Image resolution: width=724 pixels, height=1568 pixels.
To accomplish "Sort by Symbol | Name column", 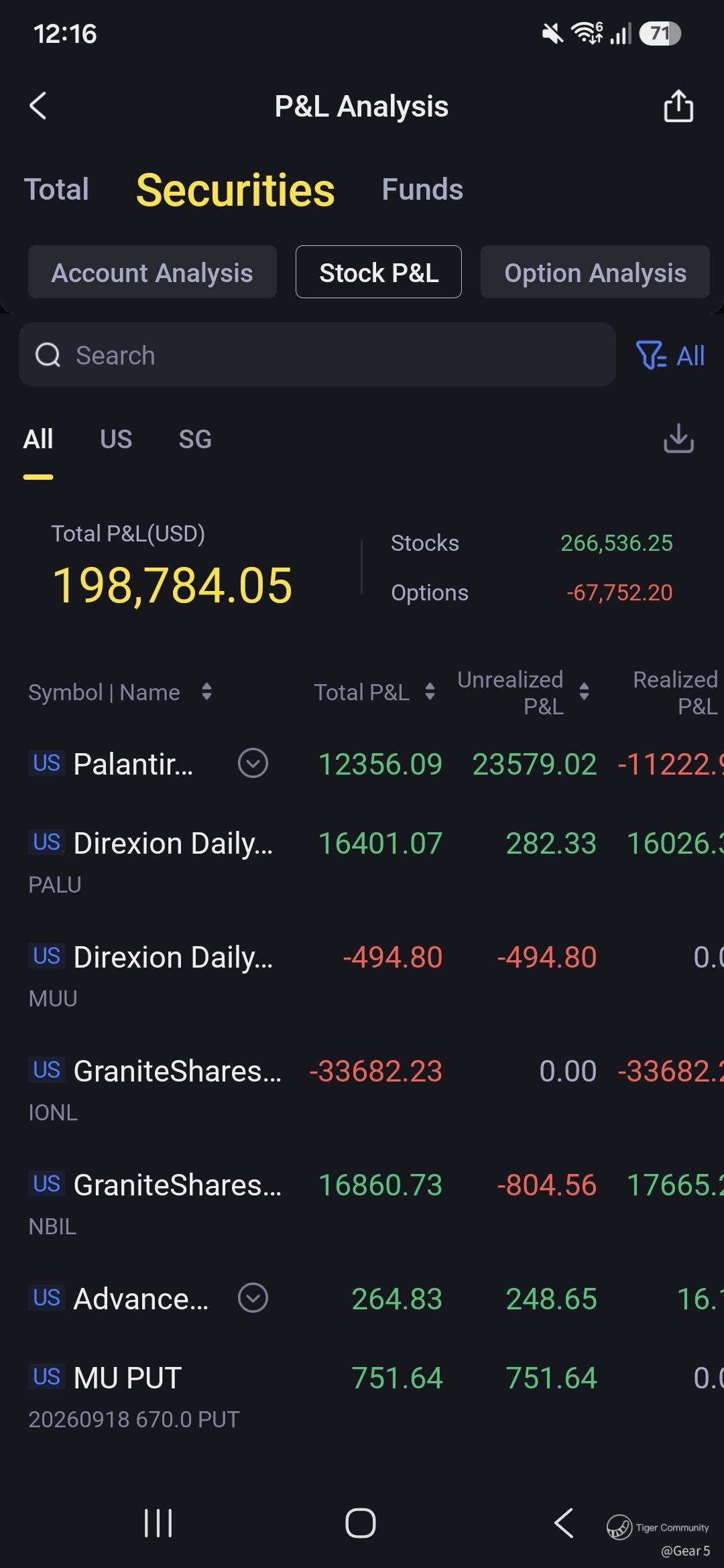I will coord(120,692).
